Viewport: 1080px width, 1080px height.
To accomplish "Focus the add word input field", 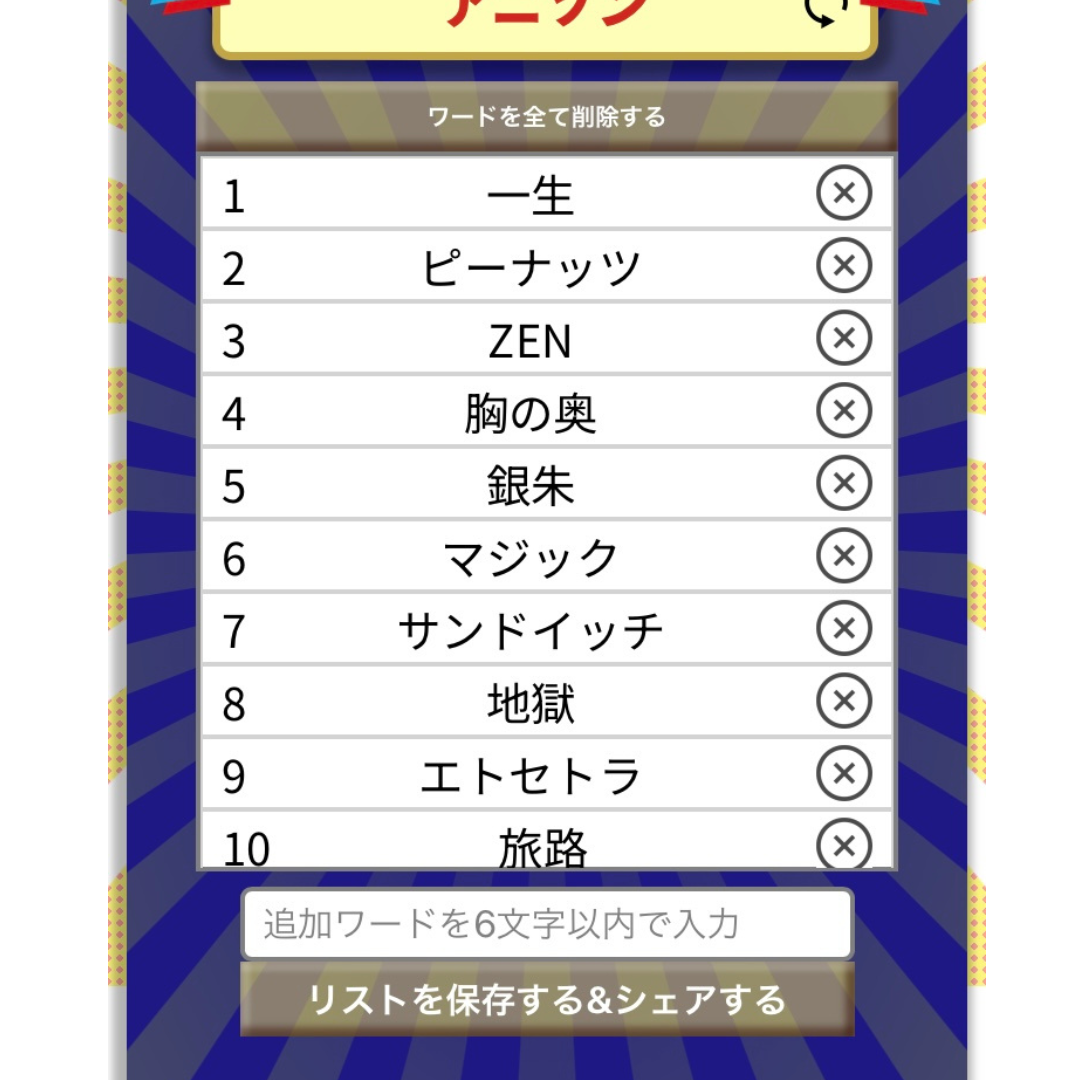I will 546,924.
